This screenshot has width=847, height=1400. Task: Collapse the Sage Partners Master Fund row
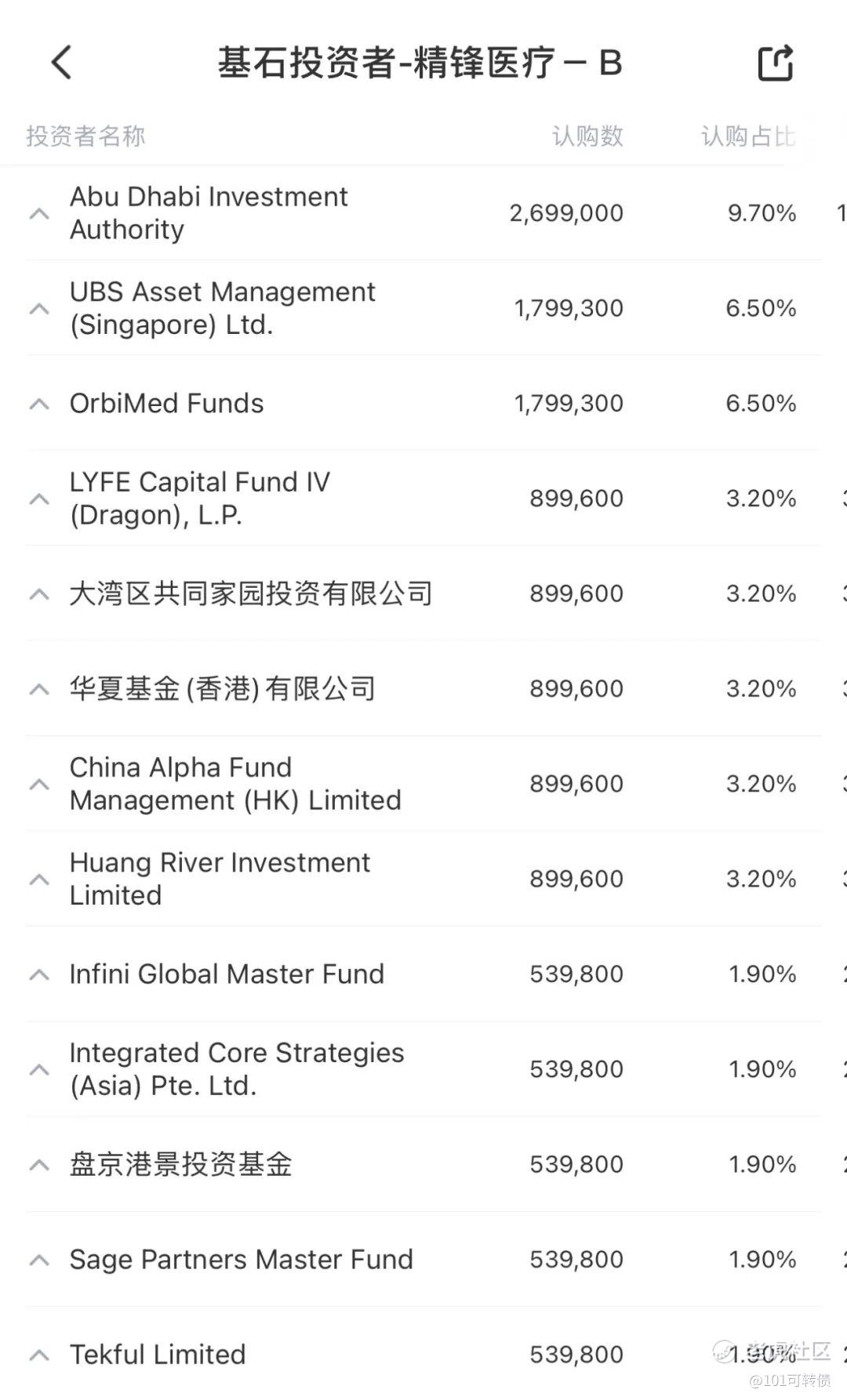click(39, 1260)
